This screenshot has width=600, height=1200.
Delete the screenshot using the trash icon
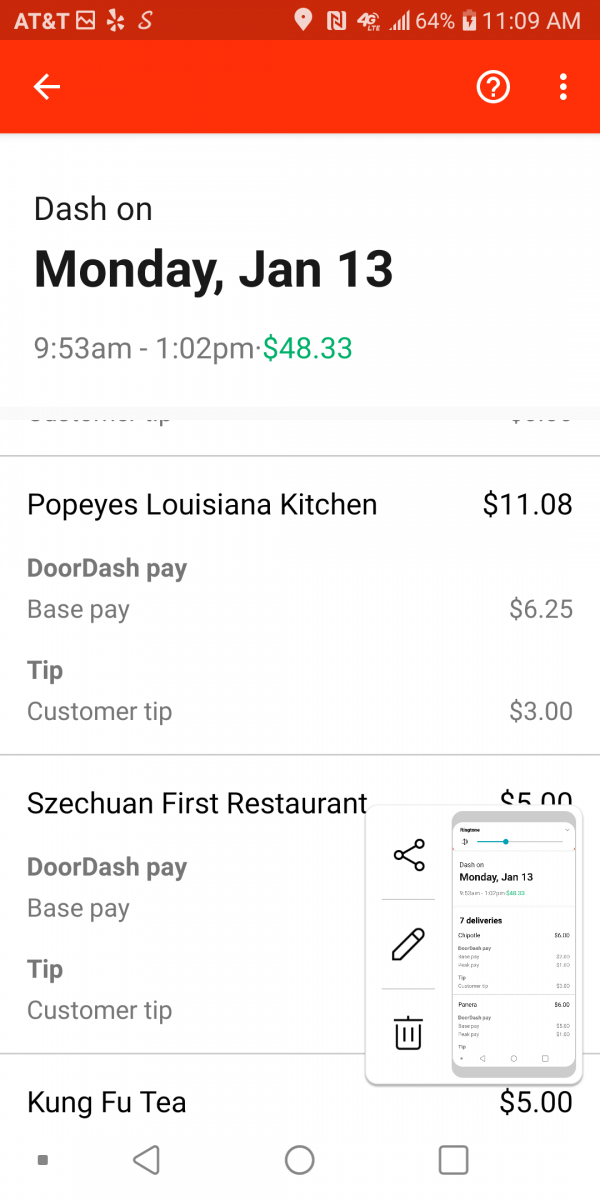pos(408,1033)
